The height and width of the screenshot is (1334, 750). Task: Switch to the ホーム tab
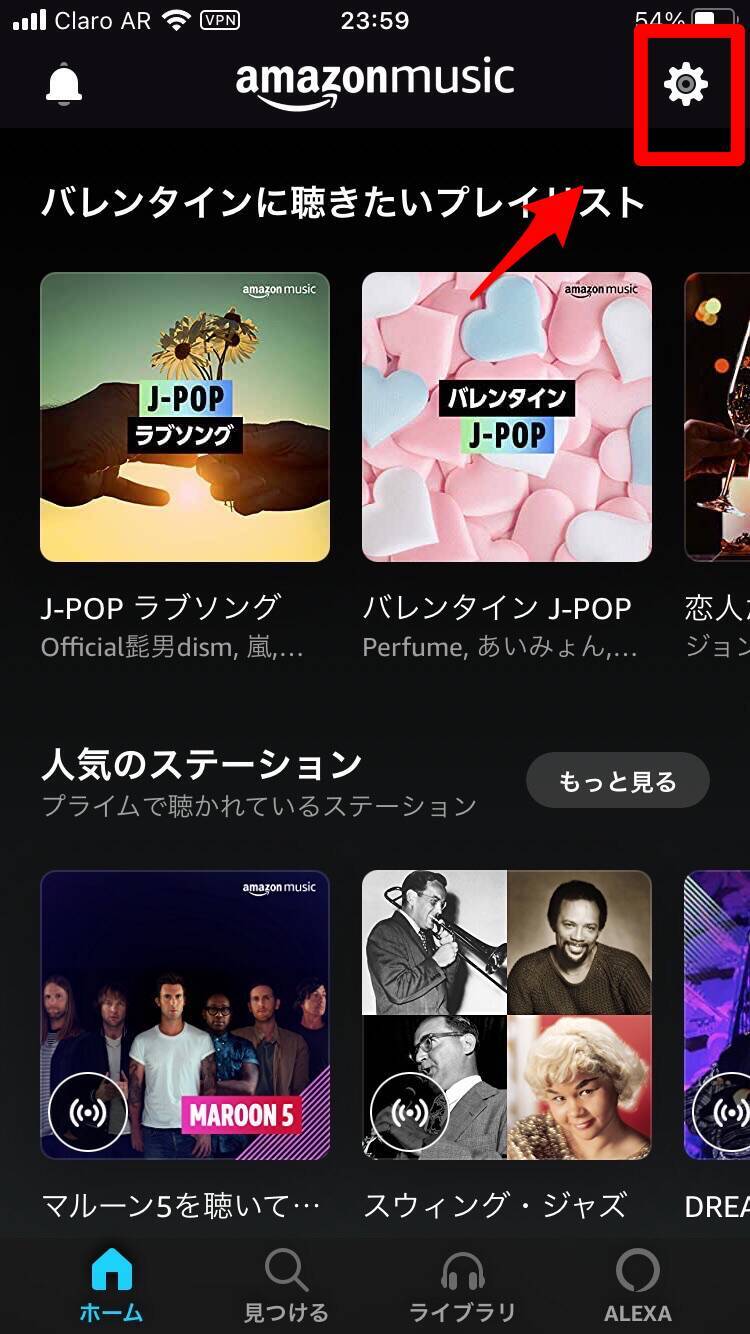pos(111,1287)
